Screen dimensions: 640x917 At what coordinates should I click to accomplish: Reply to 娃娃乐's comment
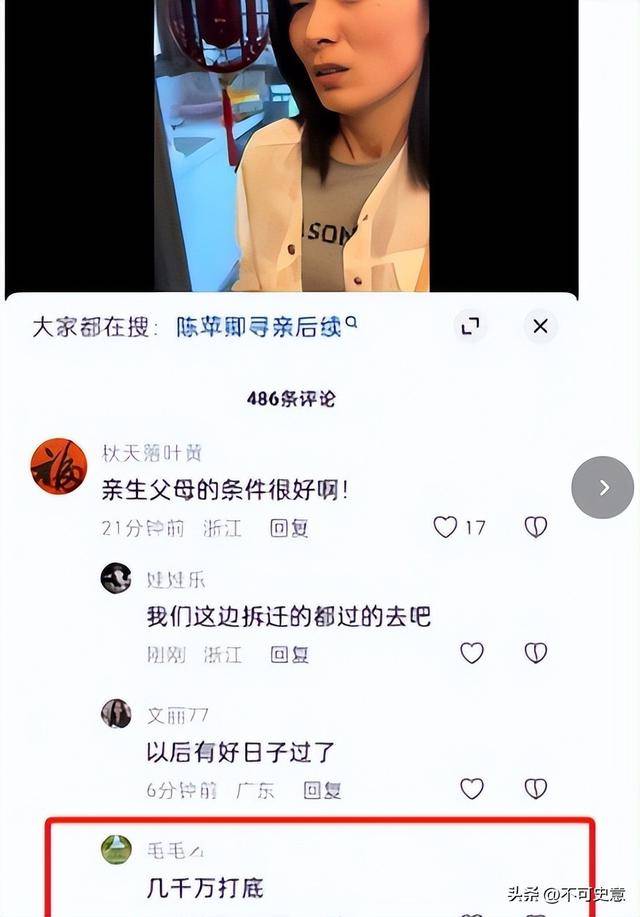point(289,654)
